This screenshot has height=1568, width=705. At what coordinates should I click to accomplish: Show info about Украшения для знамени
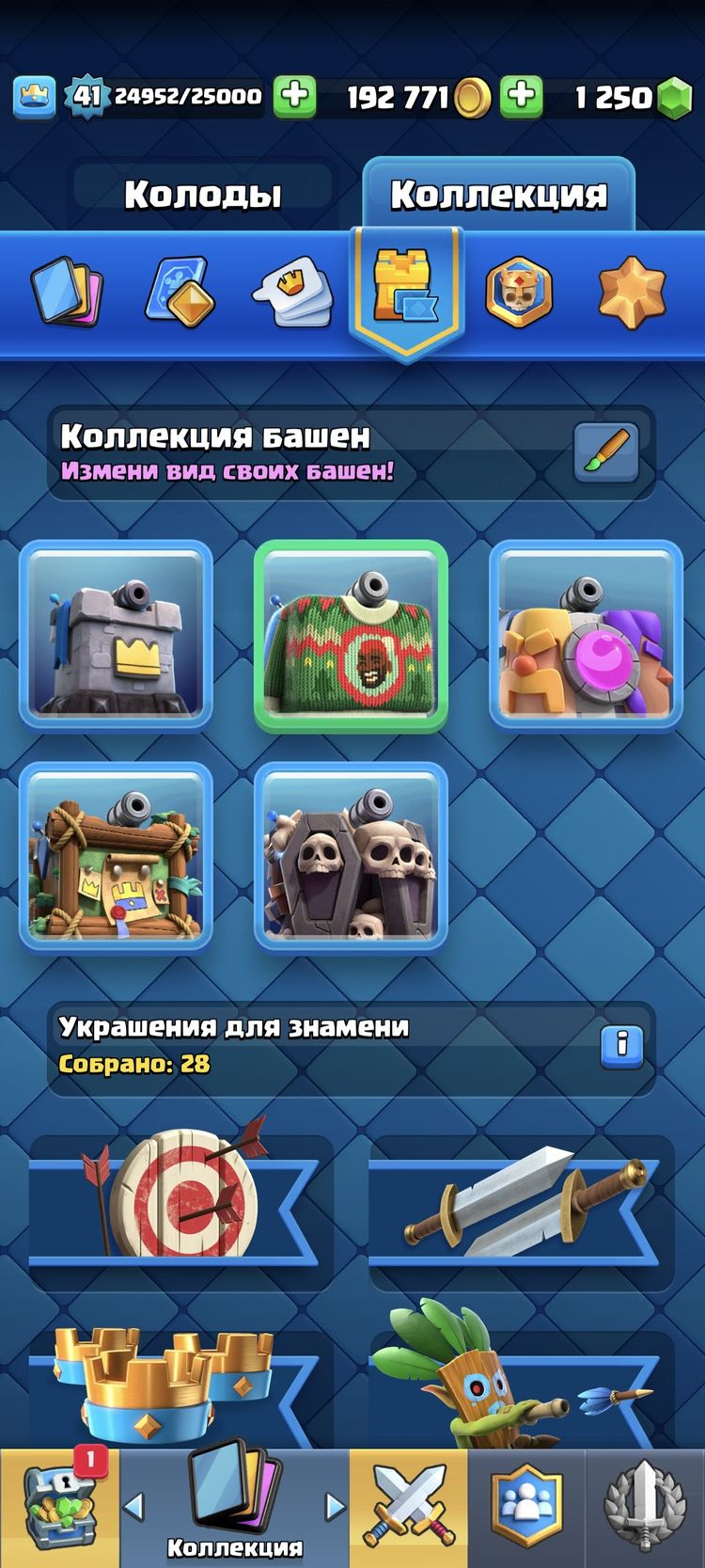point(622,1045)
